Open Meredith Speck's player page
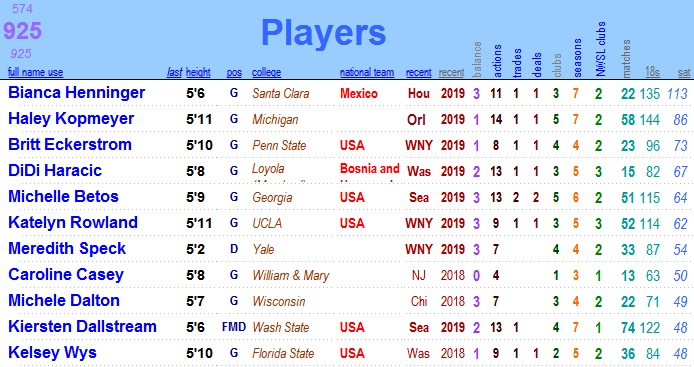The image size is (694, 367). click(x=67, y=249)
